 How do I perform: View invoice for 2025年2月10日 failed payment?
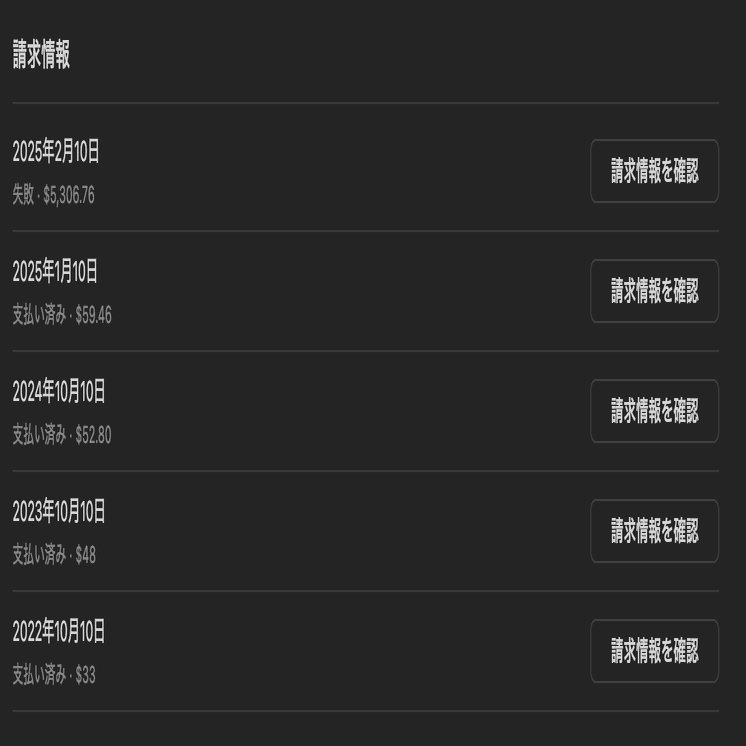(654, 171)
